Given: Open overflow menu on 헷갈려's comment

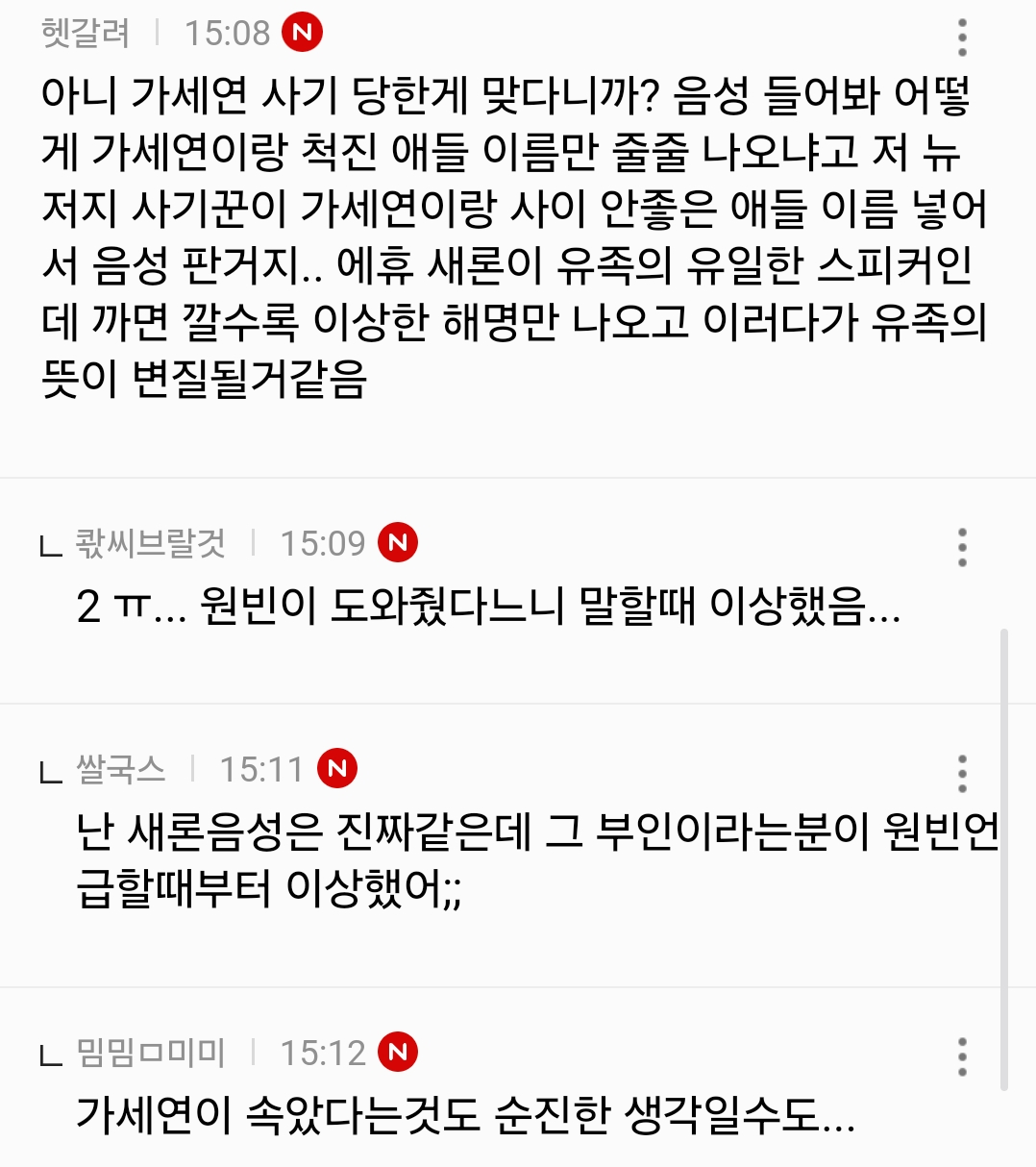Looking at the screenshot, I should [x=962, y=37].
